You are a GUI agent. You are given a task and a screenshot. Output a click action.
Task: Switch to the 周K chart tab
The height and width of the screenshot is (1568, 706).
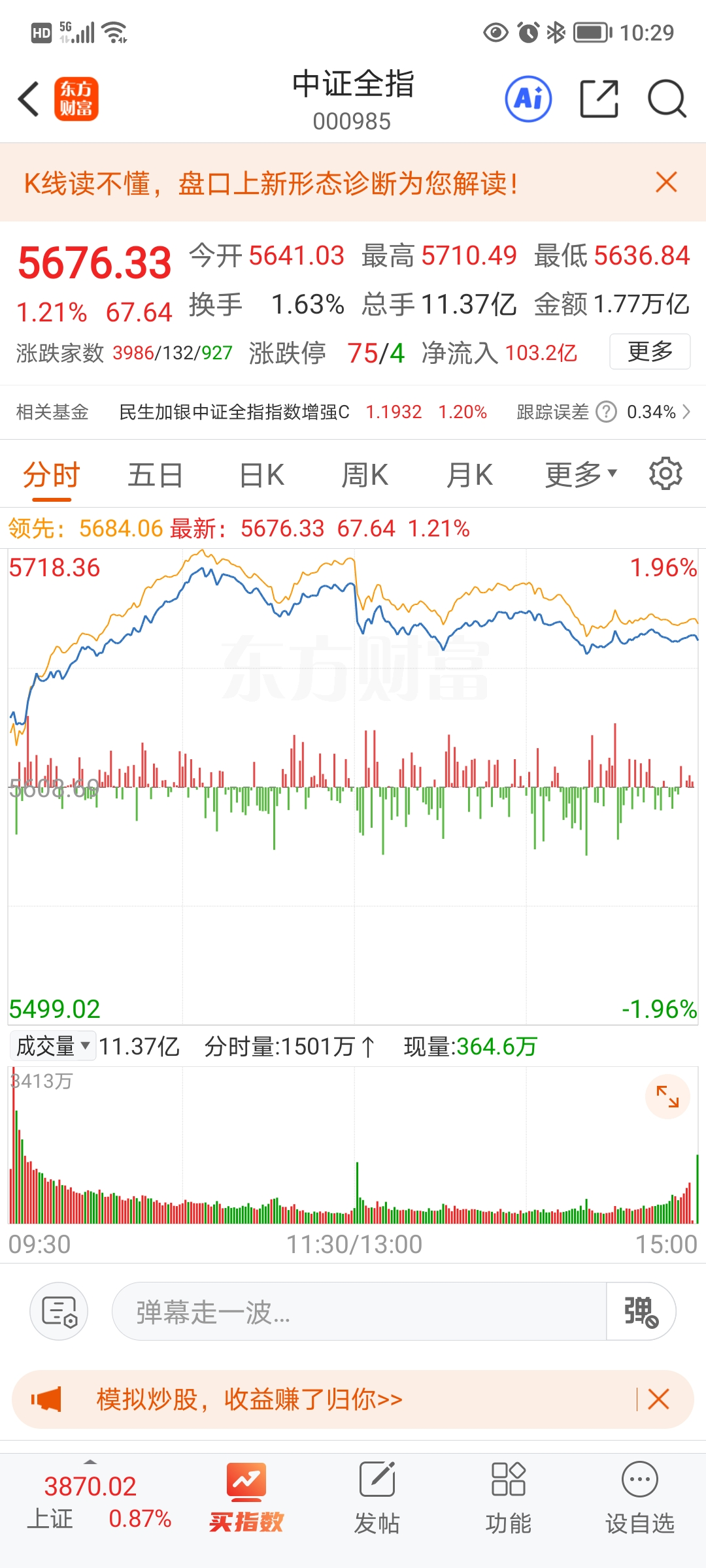pos(365,475)
